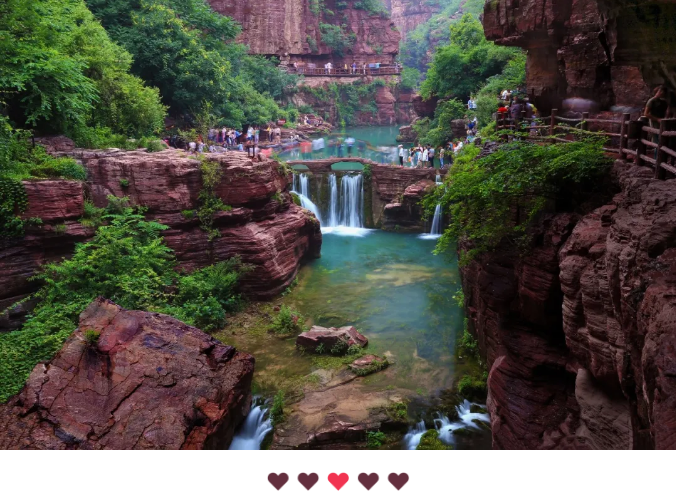This screenshot has width=676, height=497.
Task: Jump to the last heart page indicator
Action: tap(398, 481)
